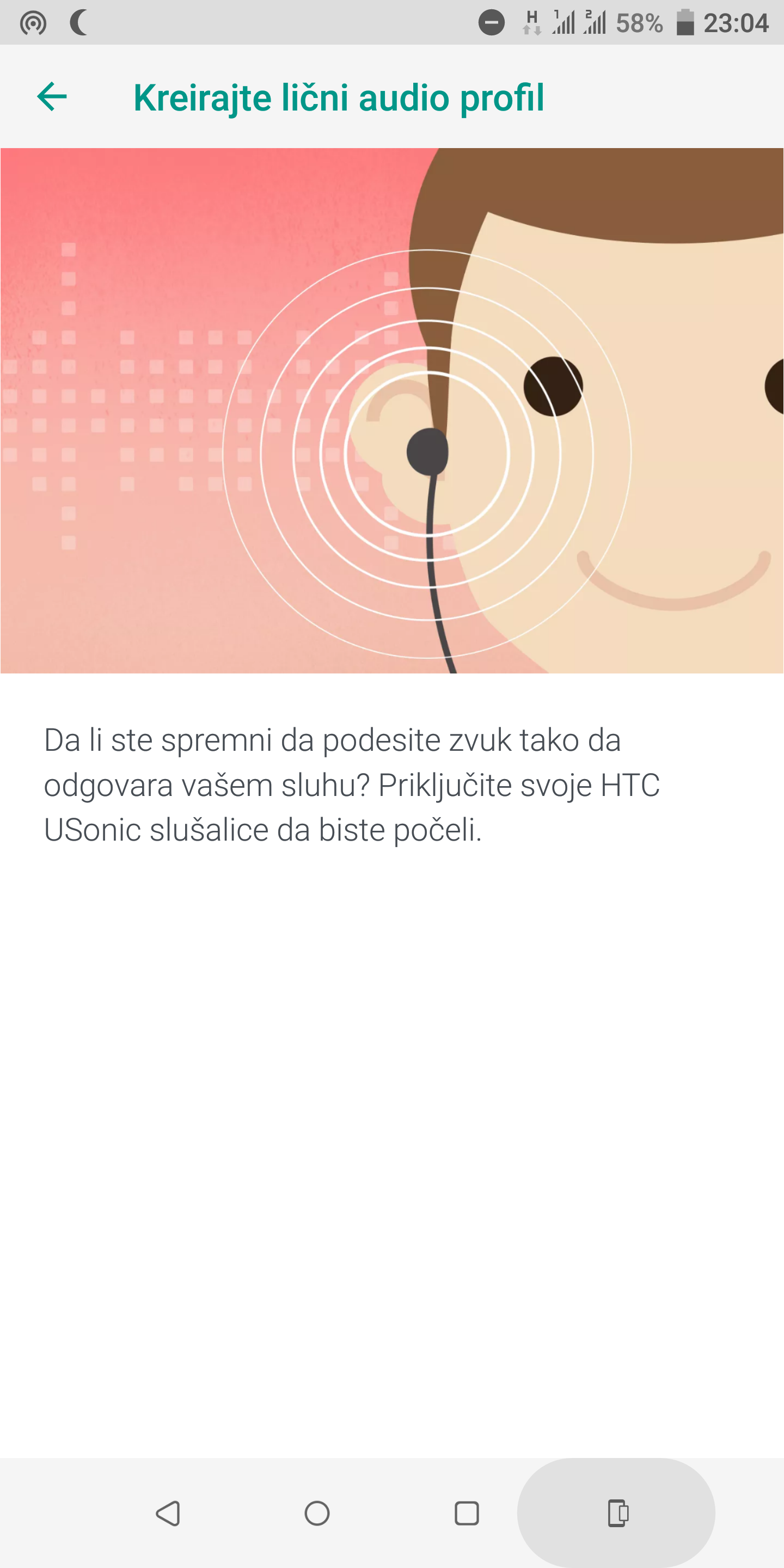Go to the home screen
The height and width of the screenshot is (1568, 784).
coord(317,1513)
